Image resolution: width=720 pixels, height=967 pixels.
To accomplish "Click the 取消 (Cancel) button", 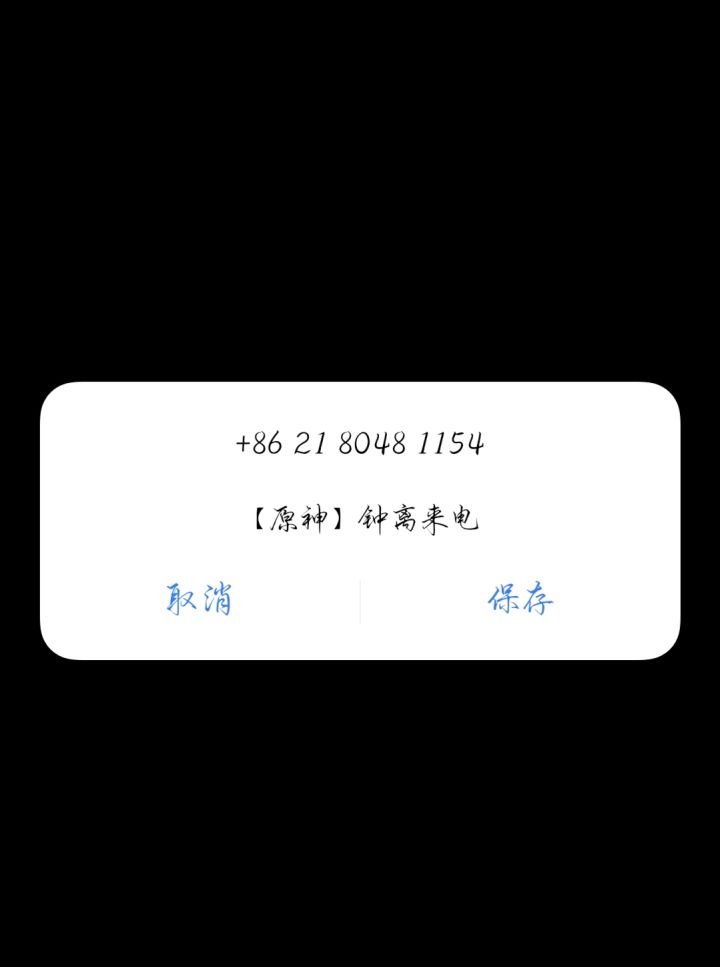I will 200,597.
